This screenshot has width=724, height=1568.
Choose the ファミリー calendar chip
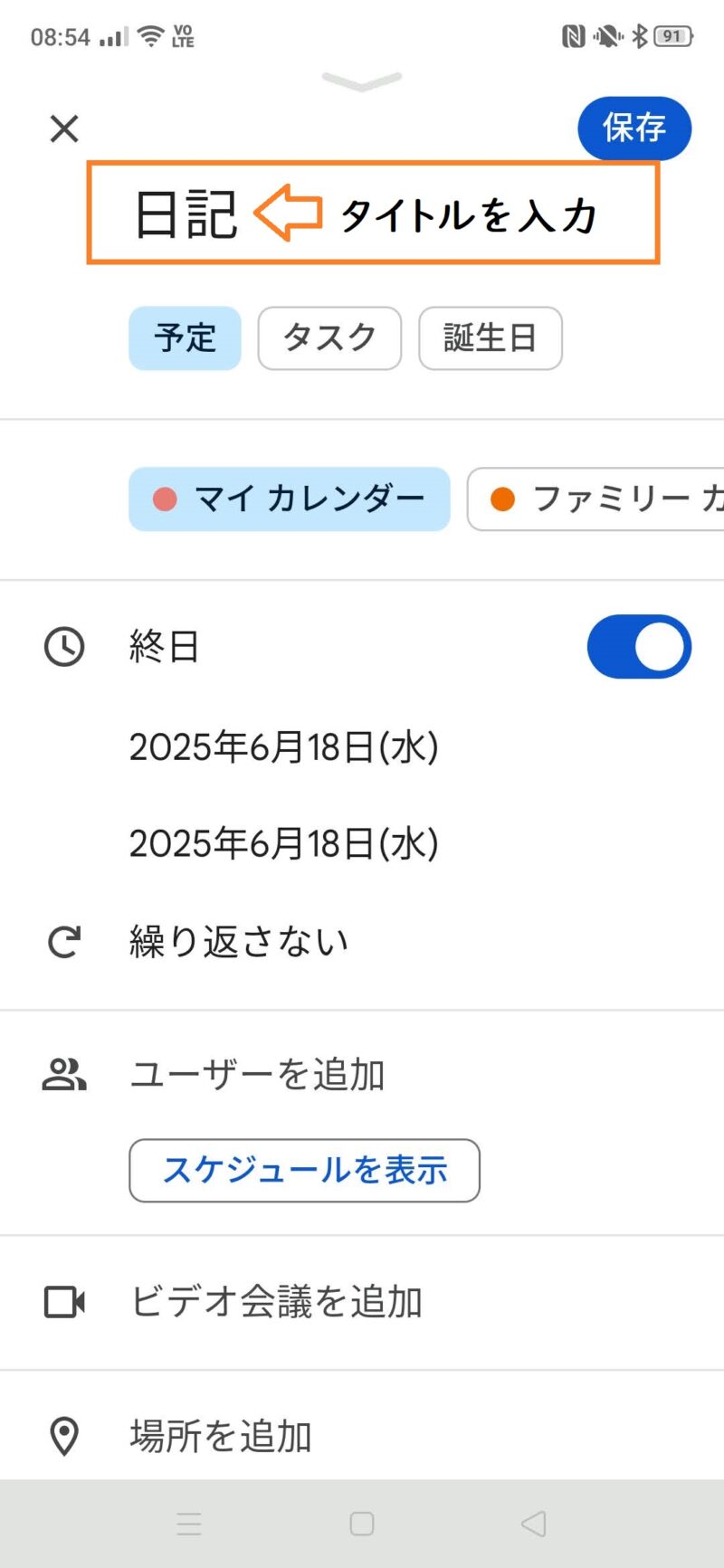click(x=595, y=499)
